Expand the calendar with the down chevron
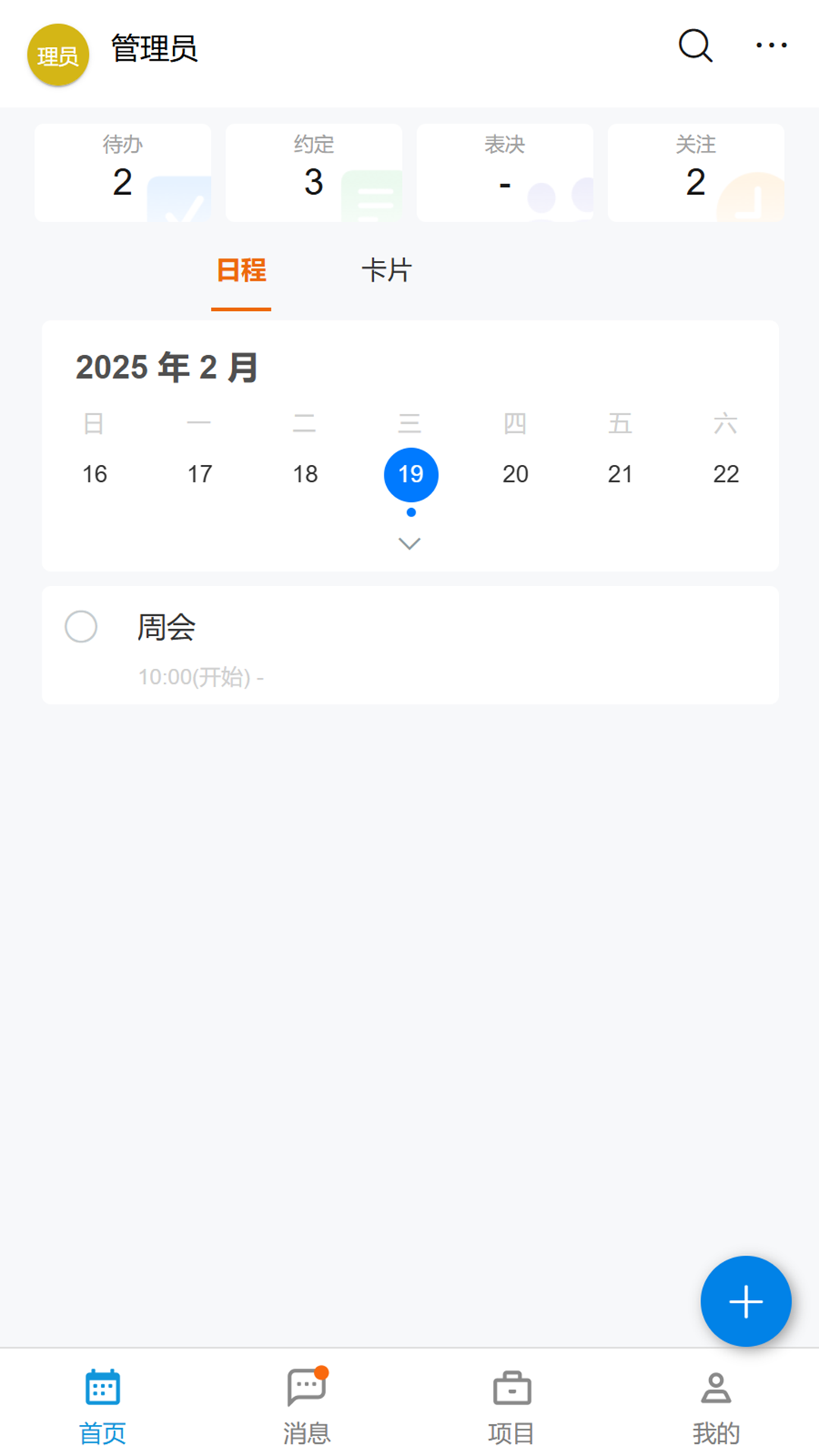The height and width of the screenshot is (1456, 819). pos(409,543)
